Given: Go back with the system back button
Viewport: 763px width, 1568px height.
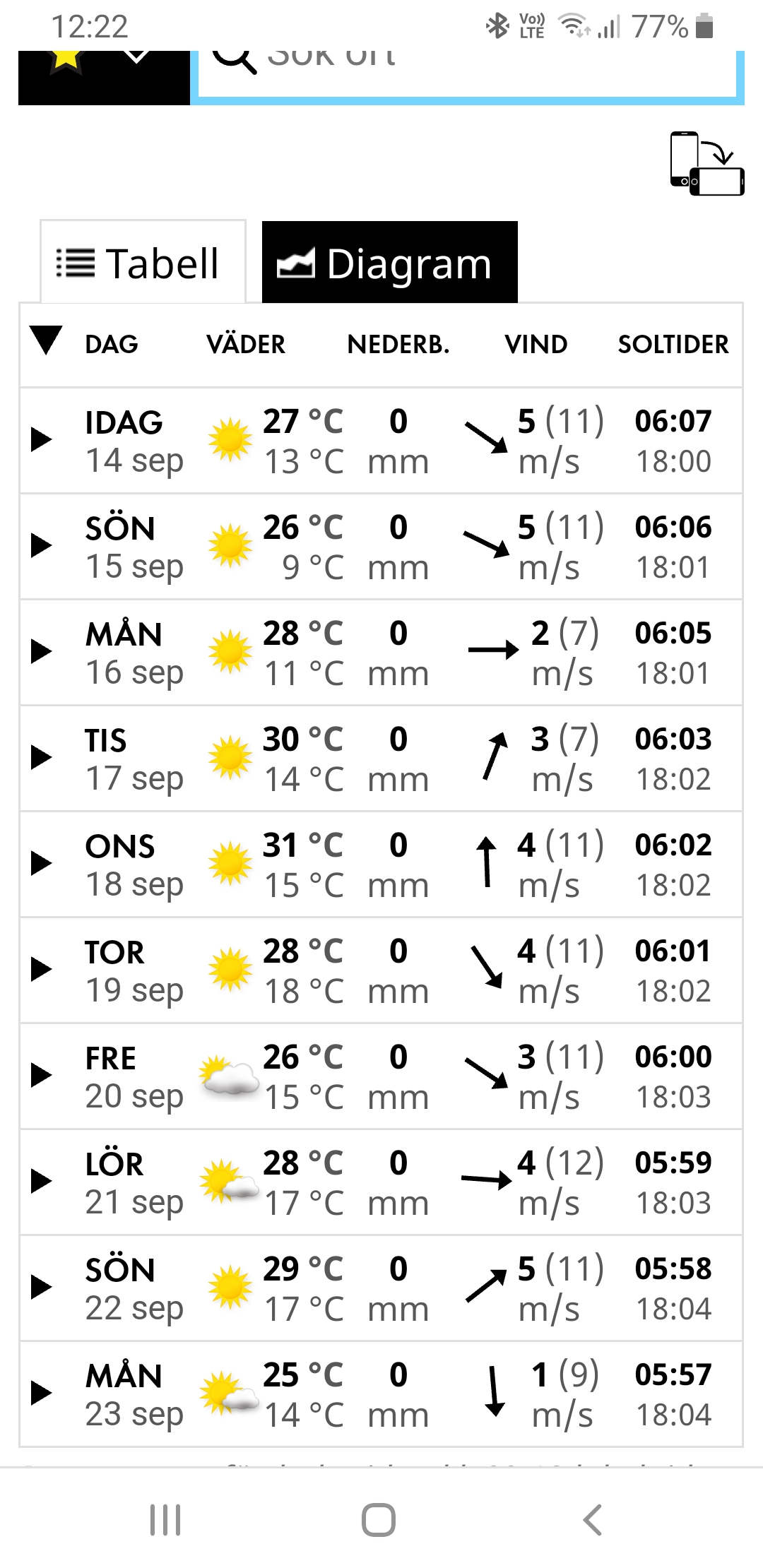Looking at the screenshot, I should tap(592, 1520).
